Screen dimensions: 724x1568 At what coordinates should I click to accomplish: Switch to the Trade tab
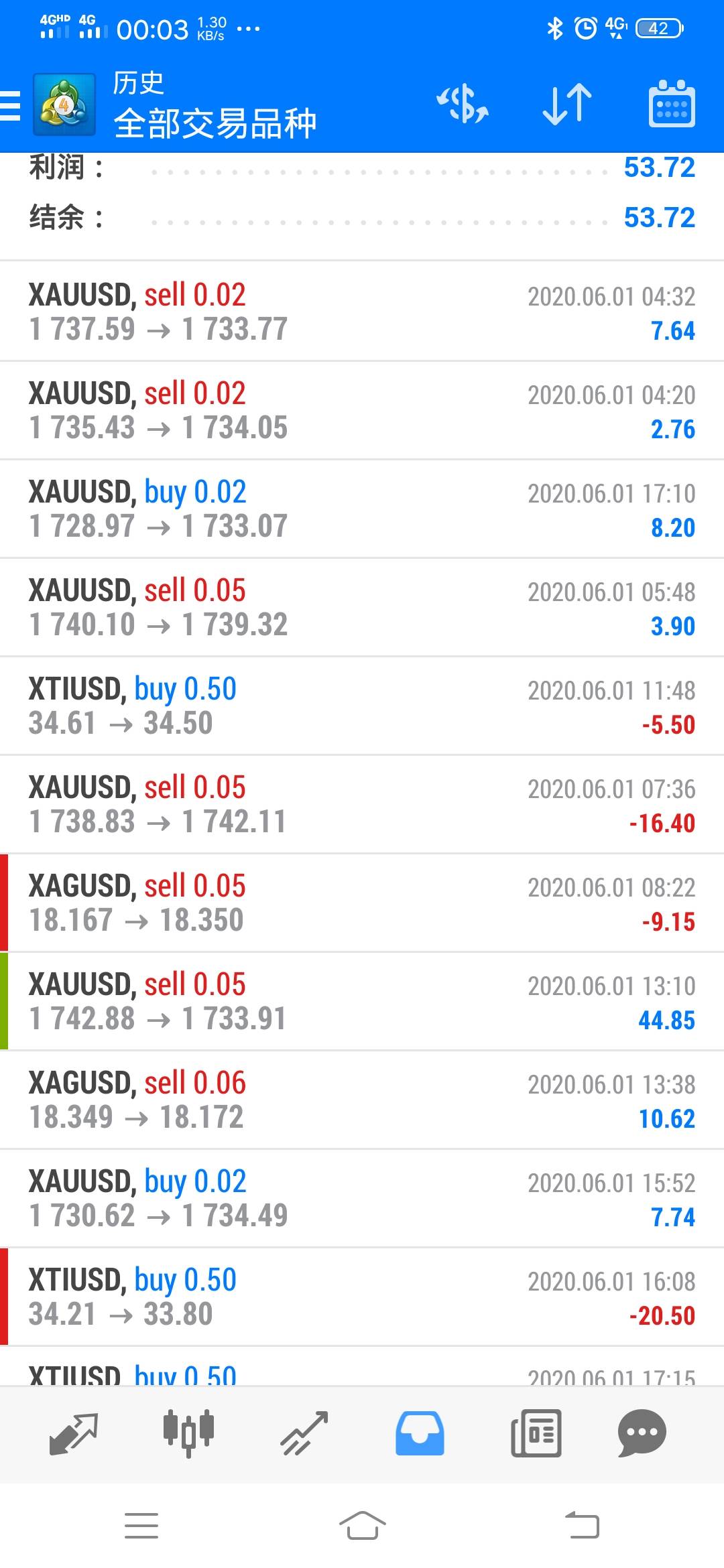(x=304, y=1433)
